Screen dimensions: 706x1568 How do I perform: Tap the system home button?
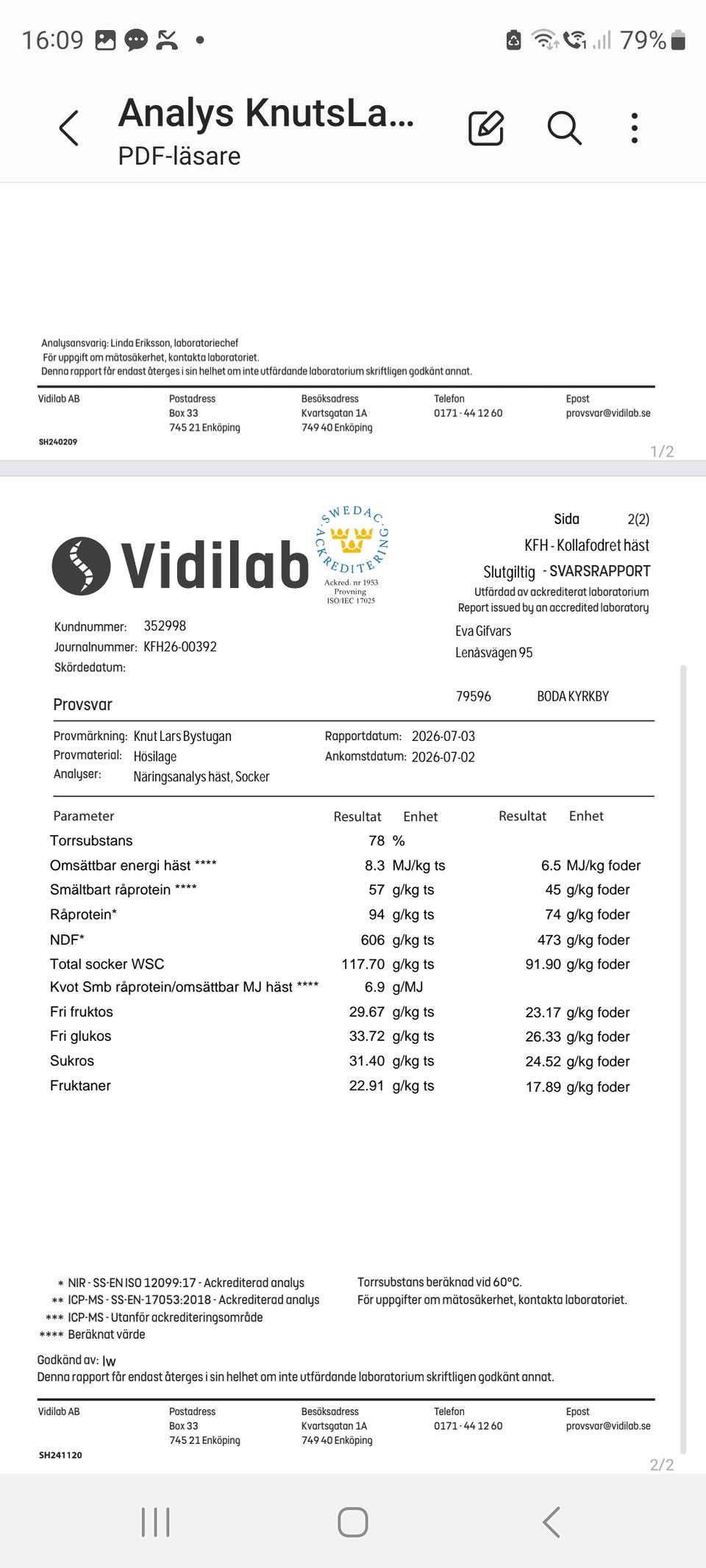click(353, 1522)
